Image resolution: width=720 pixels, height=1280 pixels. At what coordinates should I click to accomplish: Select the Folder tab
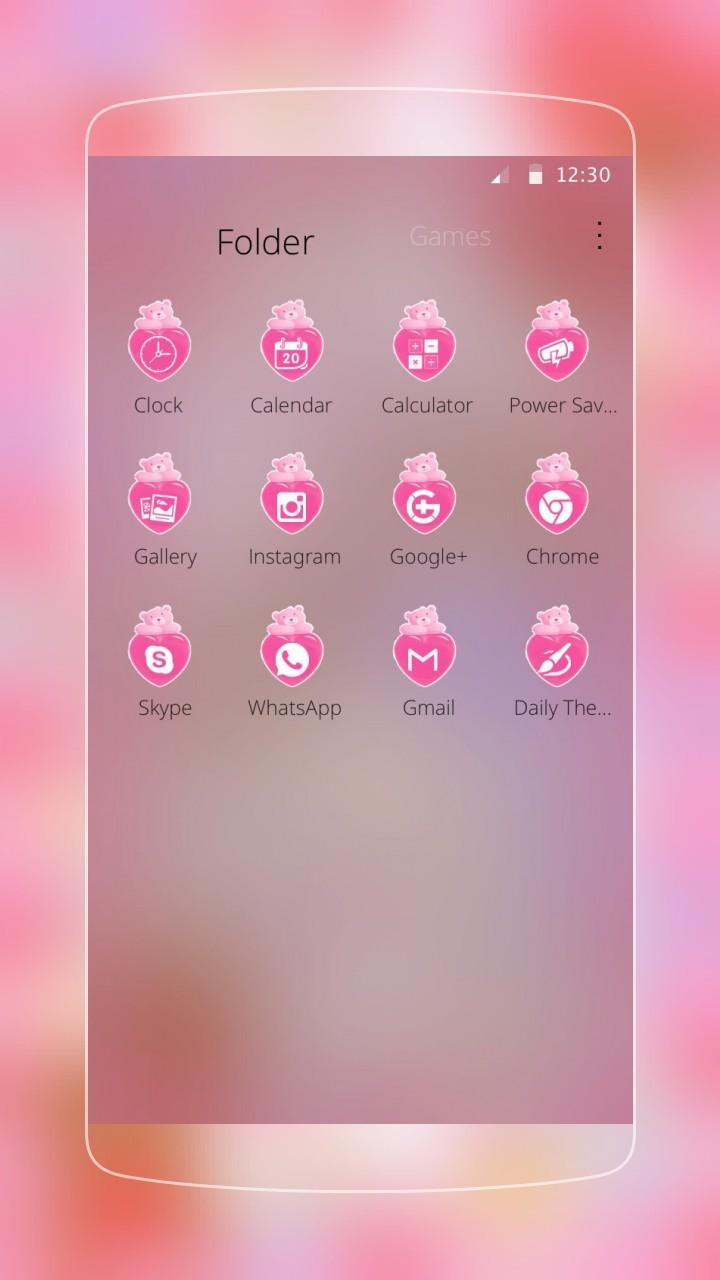(x=264, y=241)
